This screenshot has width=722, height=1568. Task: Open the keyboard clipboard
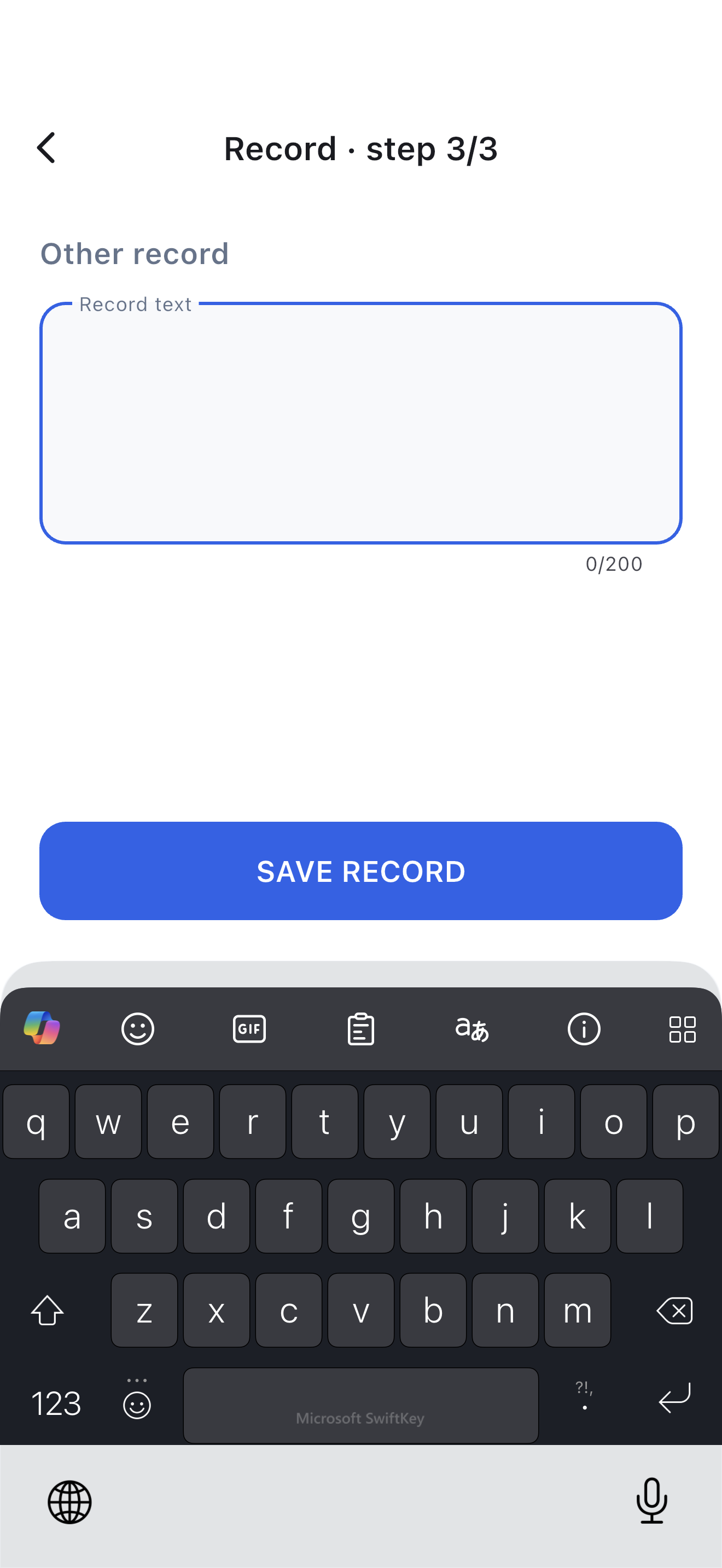click(x=361, y=1029)
